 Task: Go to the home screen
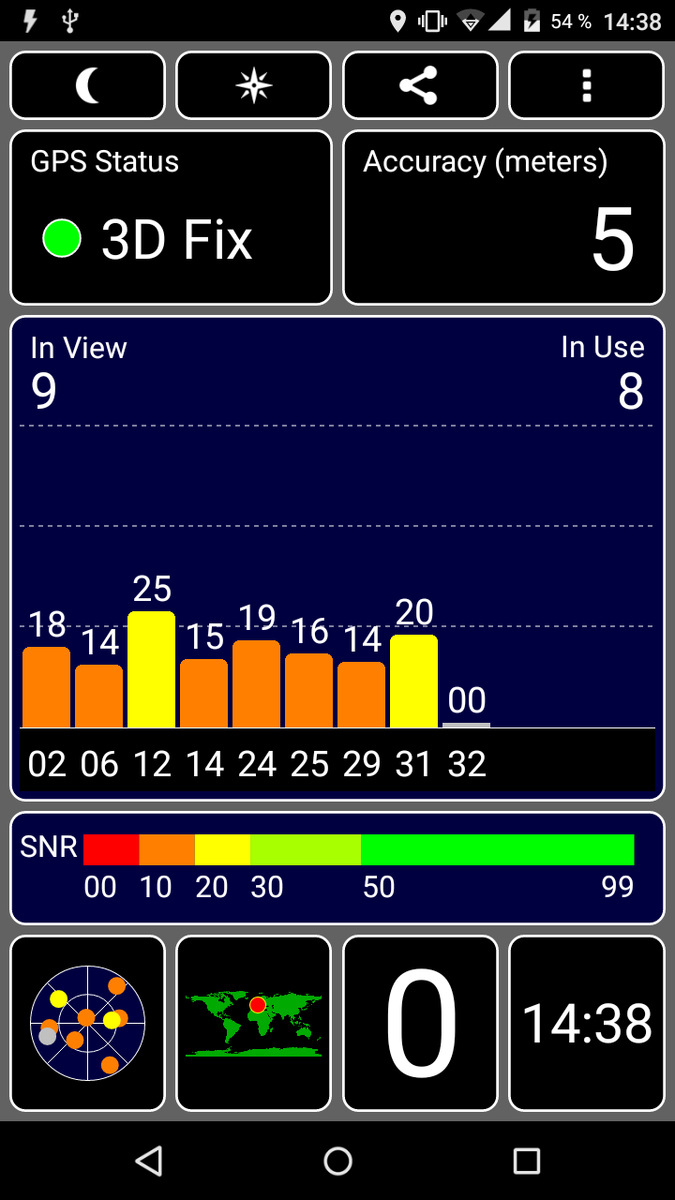(338, 1160)
